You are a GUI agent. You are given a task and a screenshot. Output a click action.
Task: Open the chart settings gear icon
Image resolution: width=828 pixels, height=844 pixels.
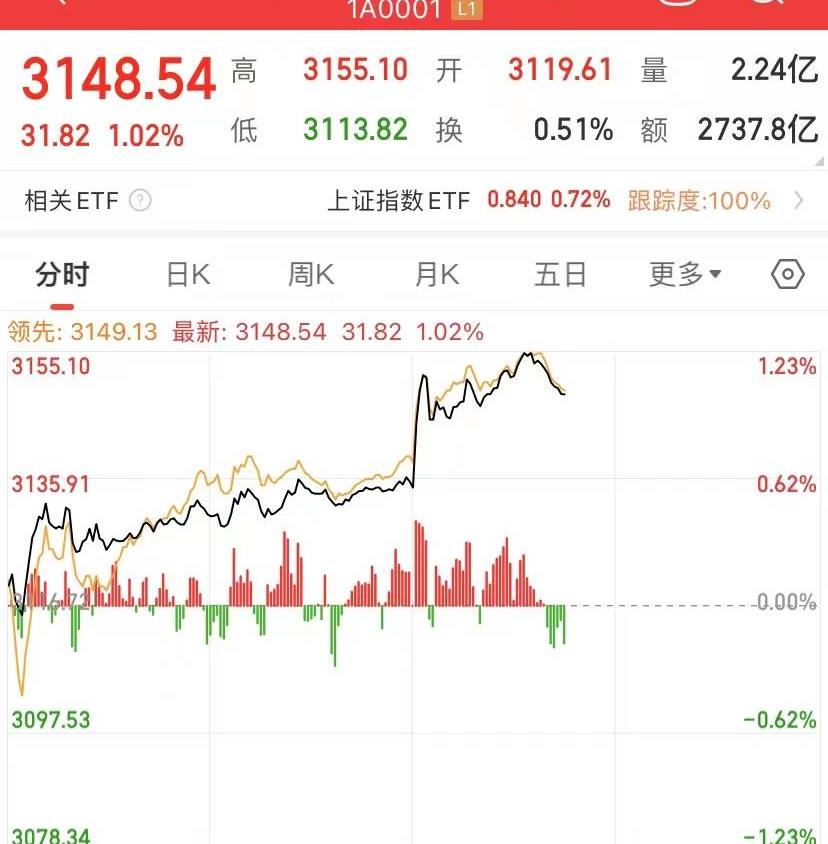(x=787, y=274)
